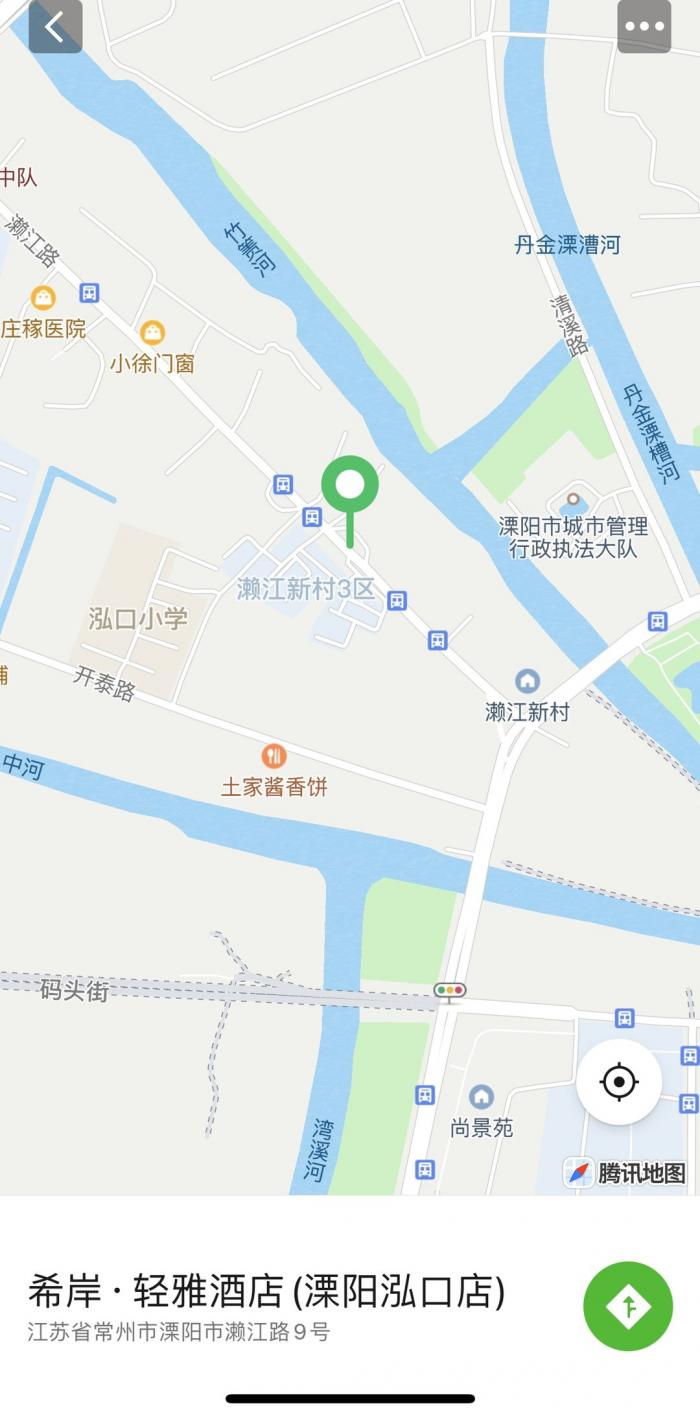The width and height of the screenshot is (700, 1417).
Task: Open the three-dots overflow menu
Action: pyautogui.click(x=644, y=27)
